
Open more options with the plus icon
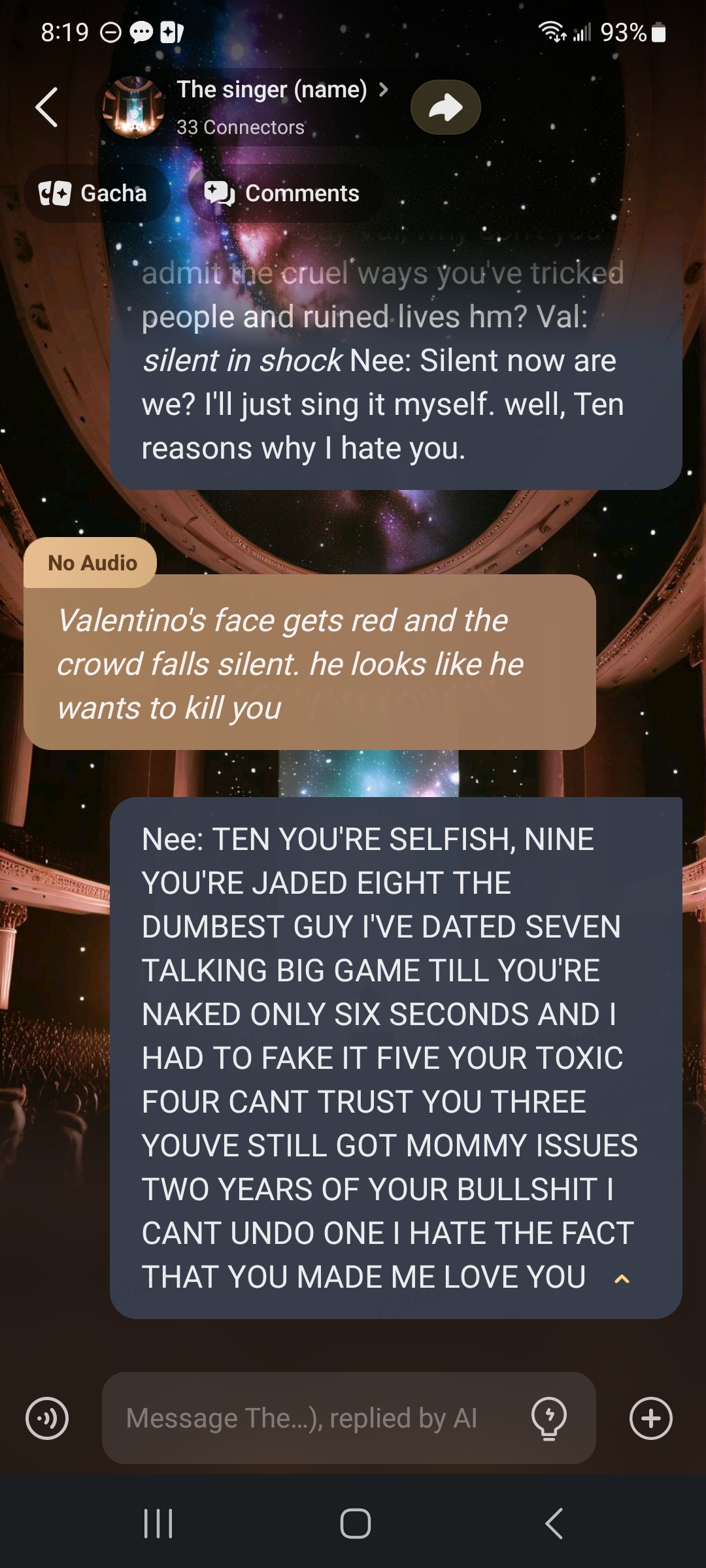650,1418
